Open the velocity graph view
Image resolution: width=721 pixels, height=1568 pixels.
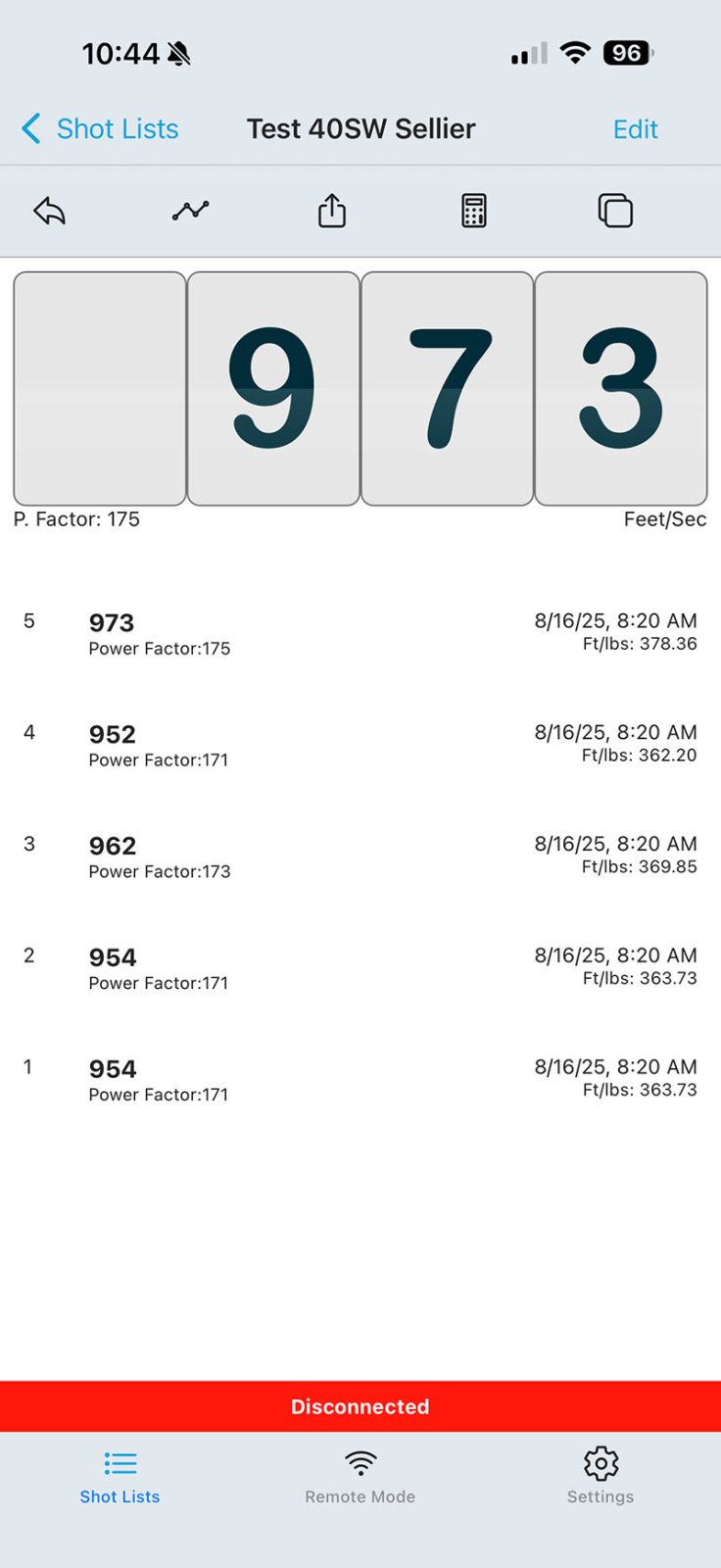[x=190, y=211]
